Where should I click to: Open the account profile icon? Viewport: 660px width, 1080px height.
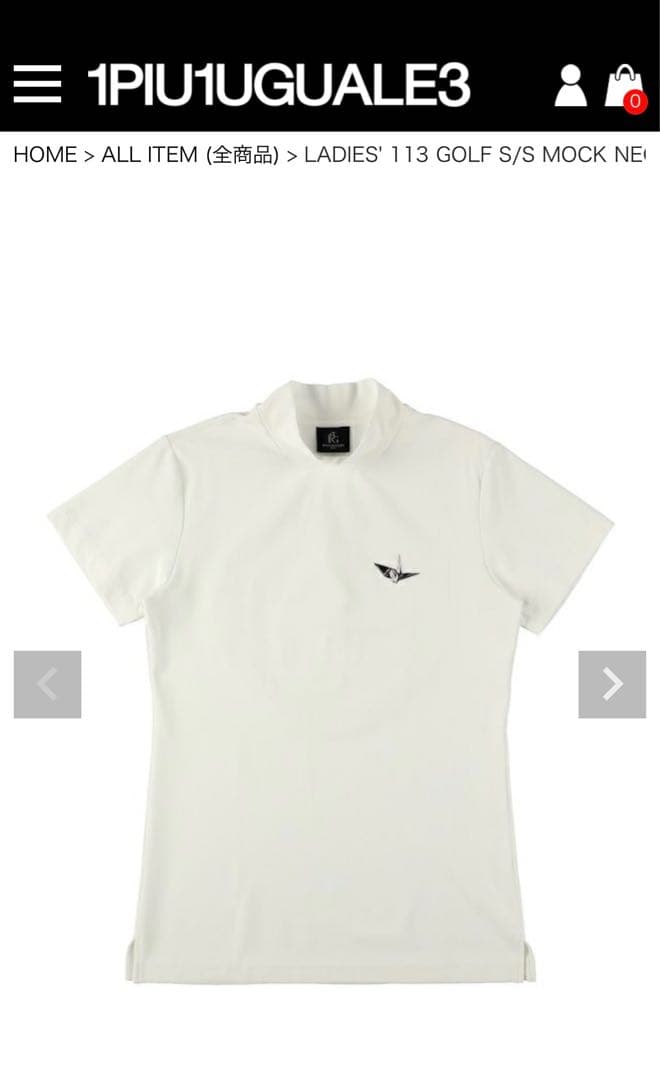571,86
